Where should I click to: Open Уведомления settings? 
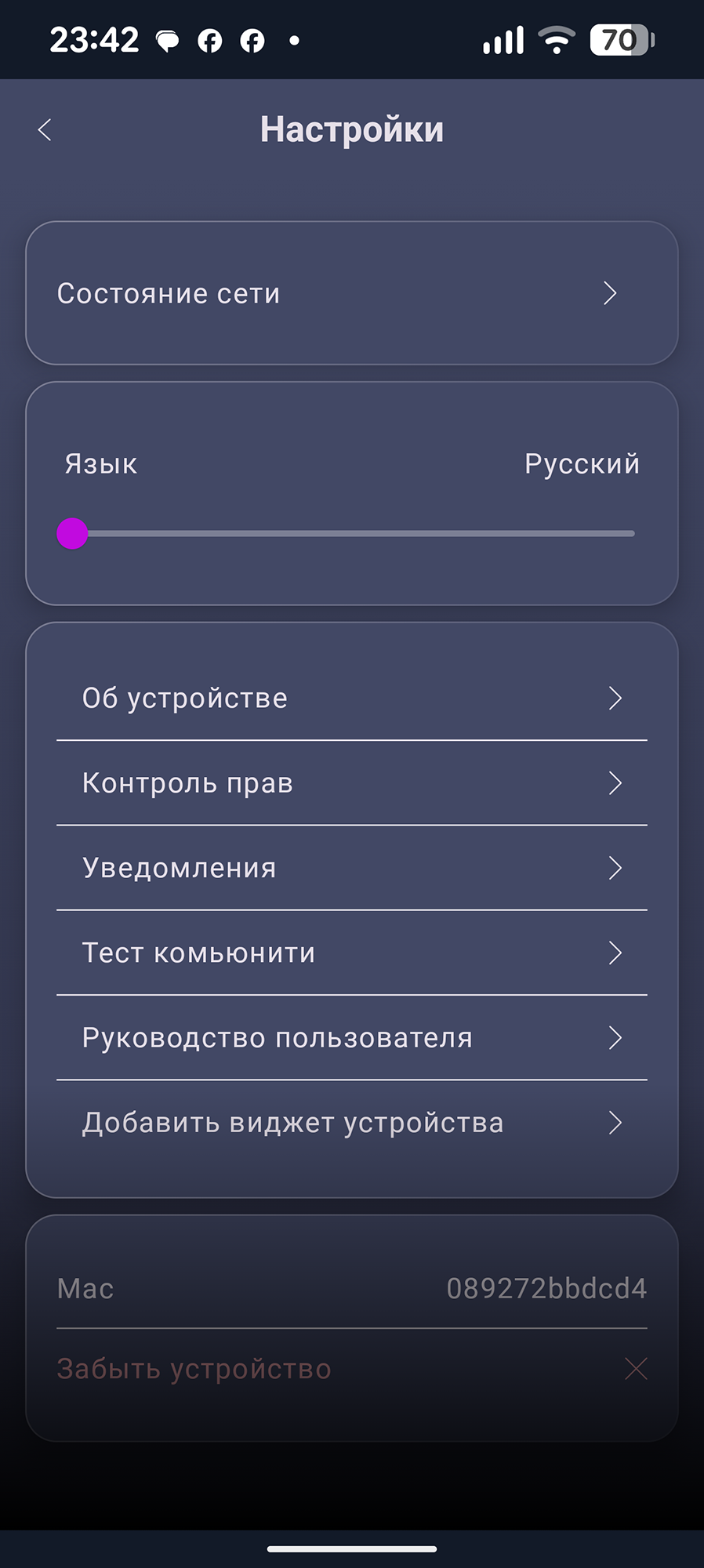point(352,868)
